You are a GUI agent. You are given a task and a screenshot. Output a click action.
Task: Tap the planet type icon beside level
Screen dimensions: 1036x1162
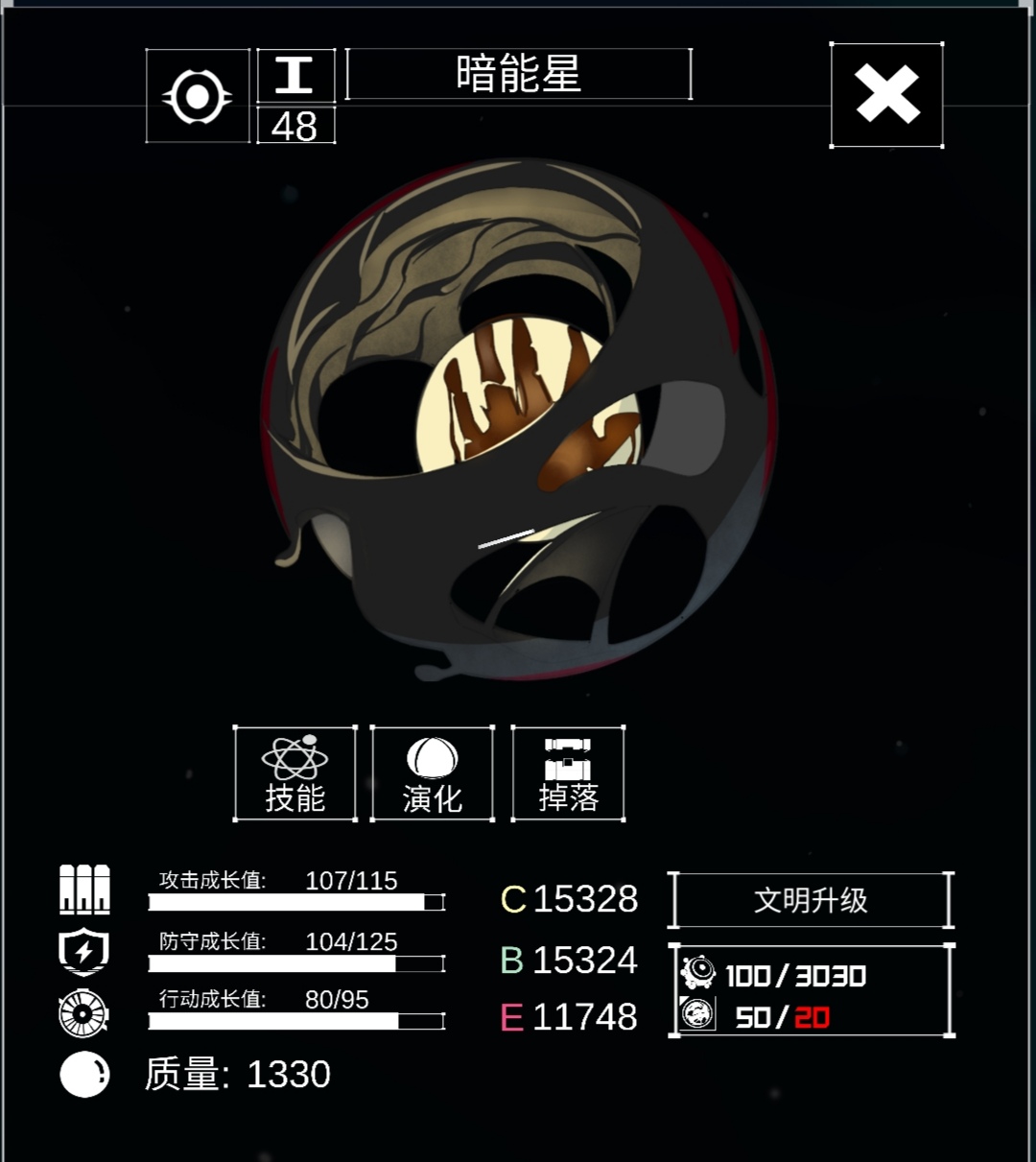click(x=198, y=96)
